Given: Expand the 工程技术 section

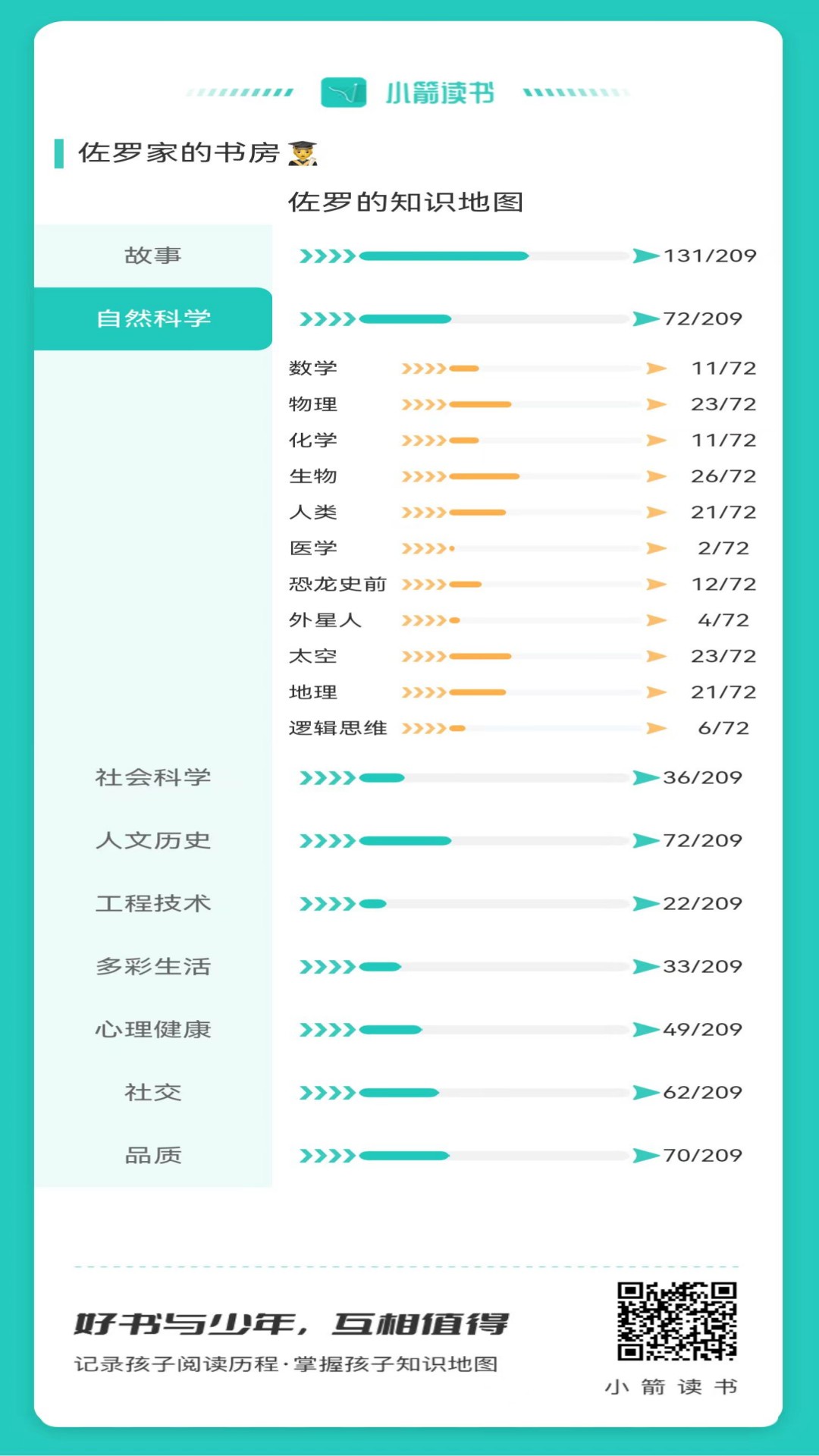Looking at the screenshot, I should (155, 902).
